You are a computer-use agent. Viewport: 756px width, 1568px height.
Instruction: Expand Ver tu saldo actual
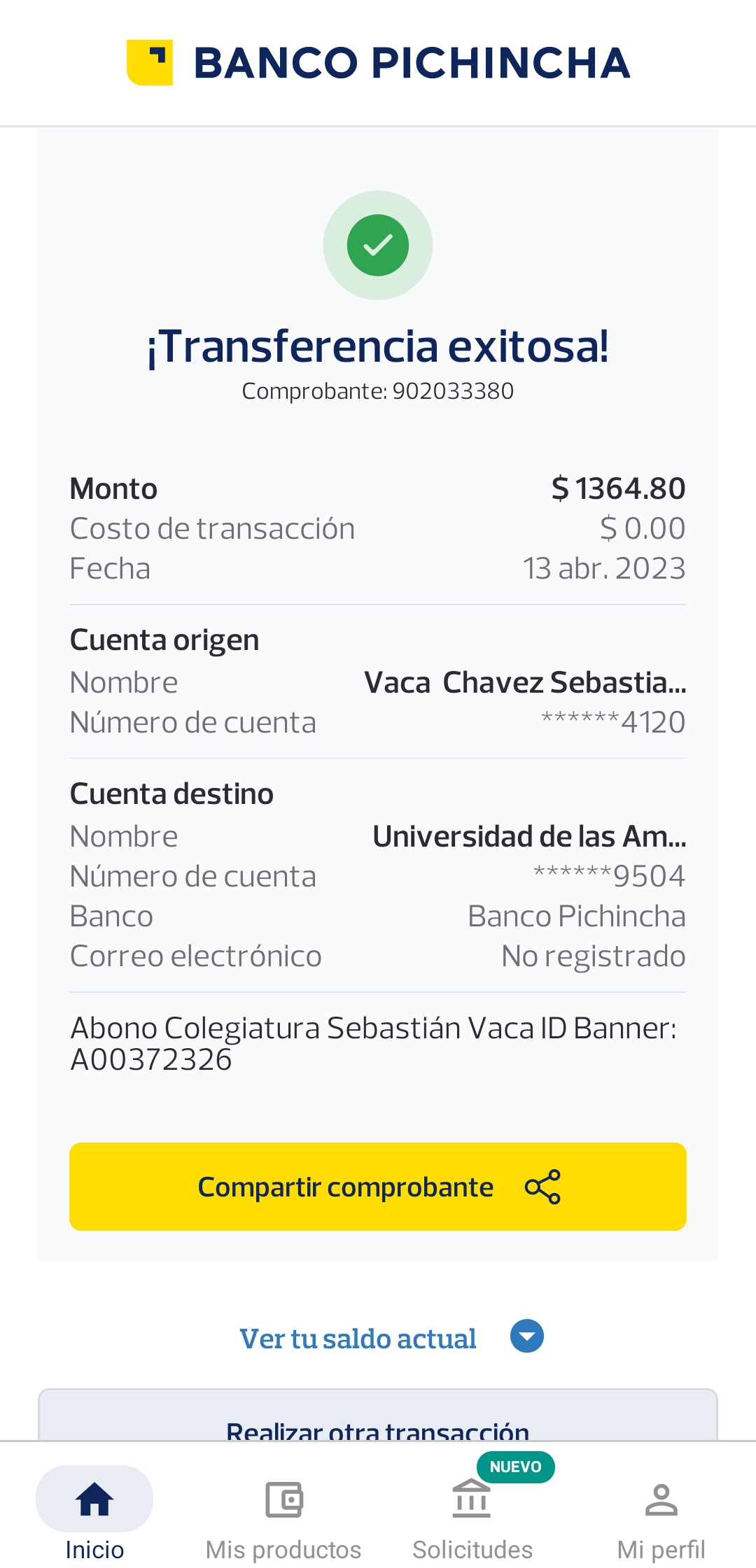pyautogui.click(x=391, y=1338)
